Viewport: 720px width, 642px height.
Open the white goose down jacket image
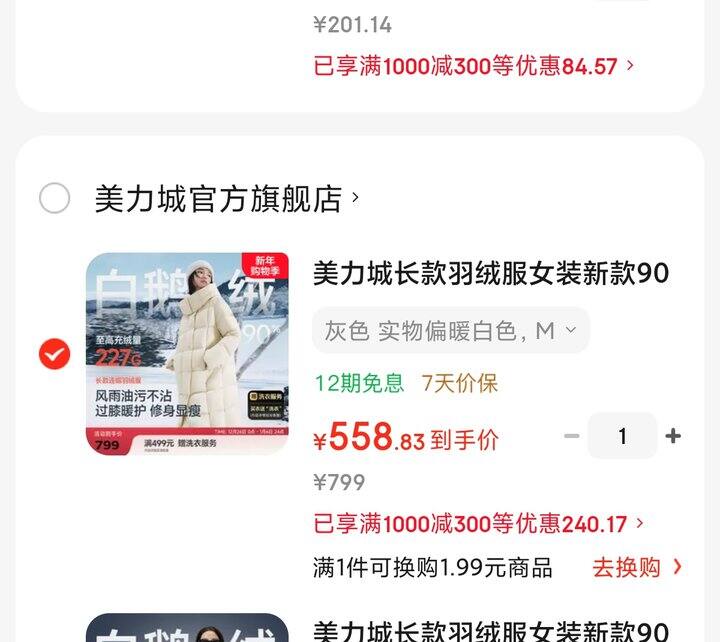coord(187,354)
